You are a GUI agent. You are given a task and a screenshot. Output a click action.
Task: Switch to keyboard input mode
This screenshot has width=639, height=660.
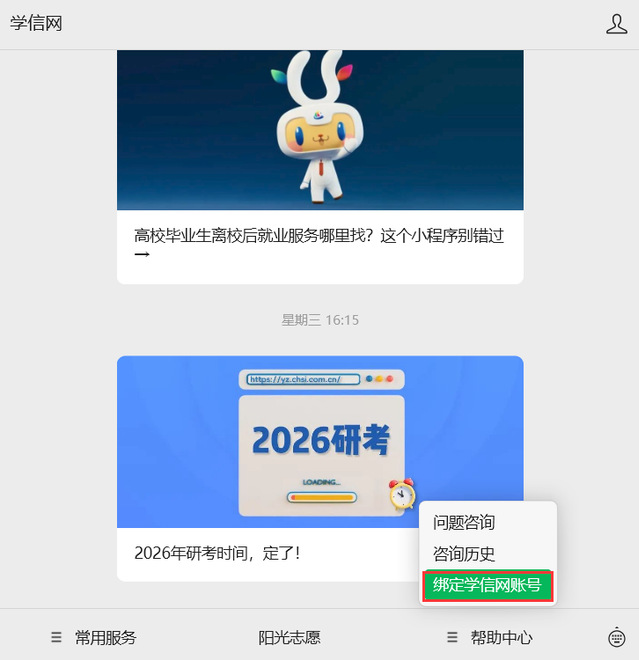[x=617, y=637]
